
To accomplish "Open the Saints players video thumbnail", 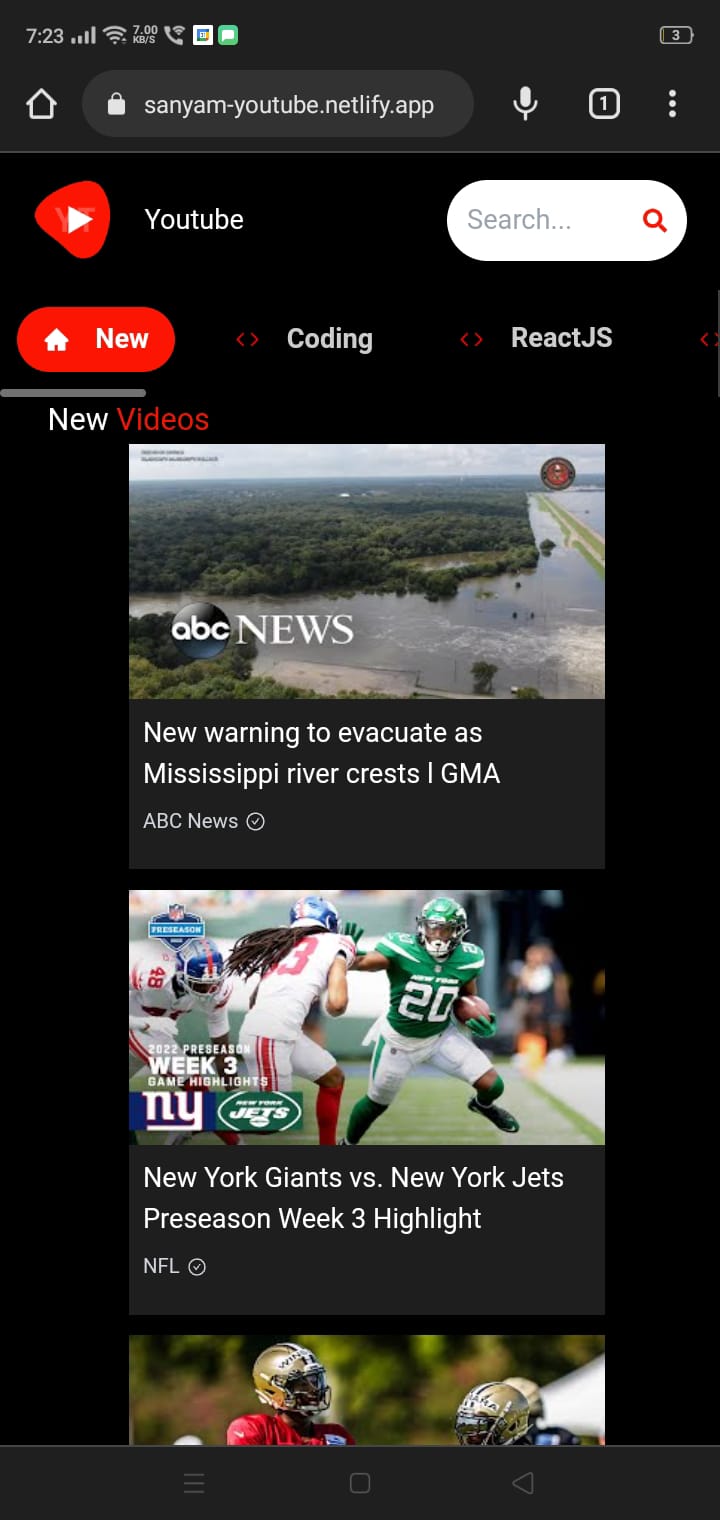I will click(x=366, y=1390).
